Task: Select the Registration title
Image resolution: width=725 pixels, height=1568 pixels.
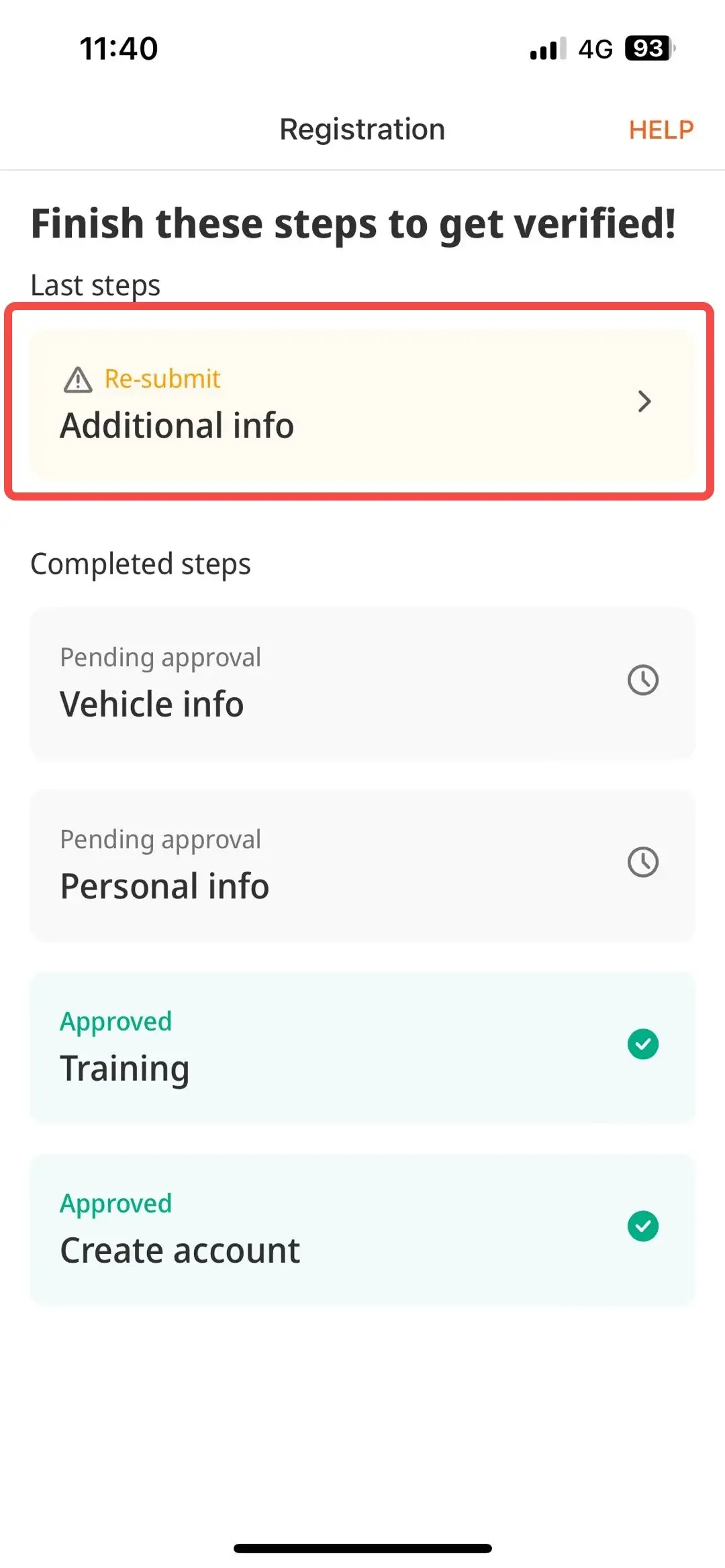Action: coord(362,129)
